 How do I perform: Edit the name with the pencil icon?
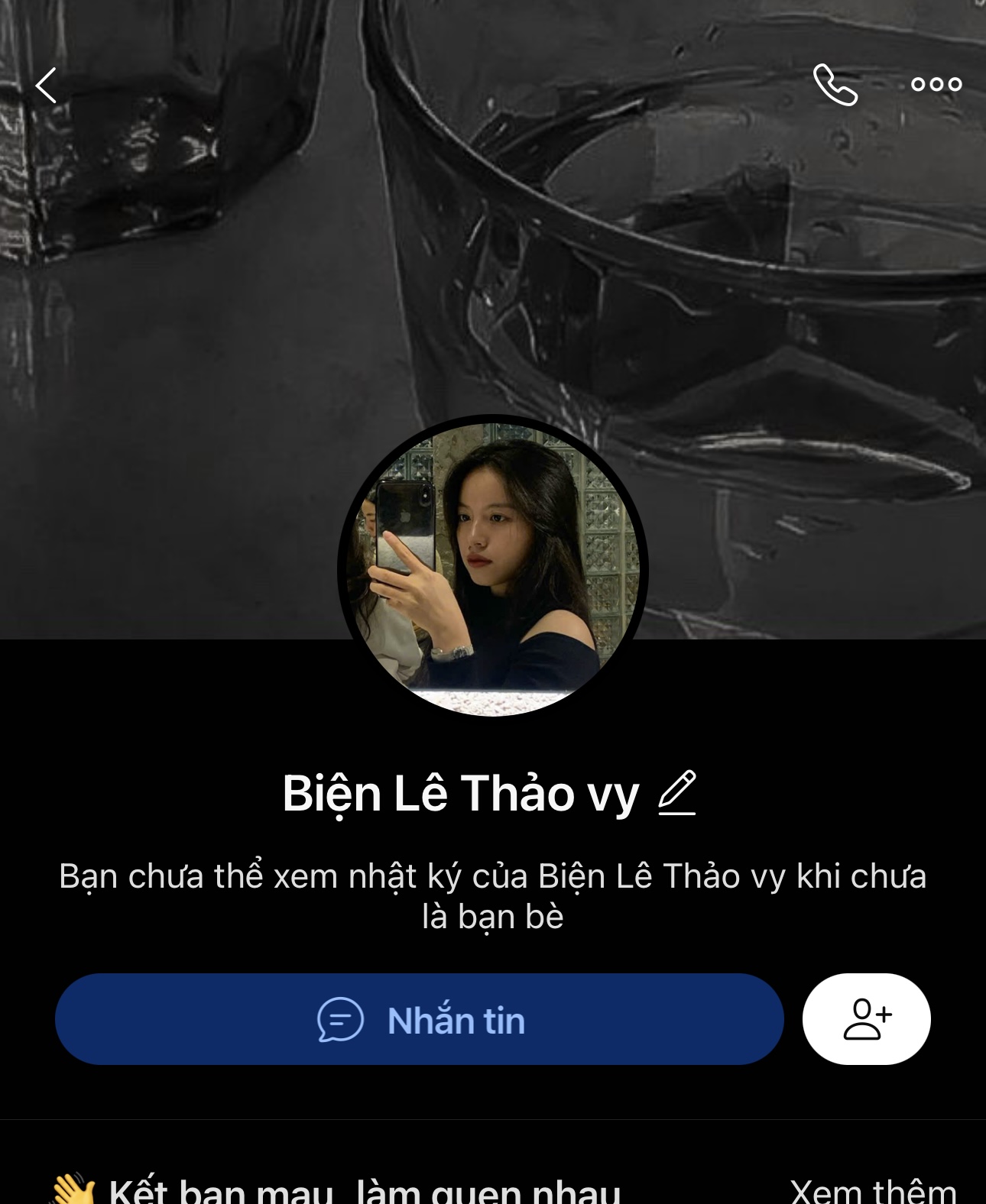677,793
